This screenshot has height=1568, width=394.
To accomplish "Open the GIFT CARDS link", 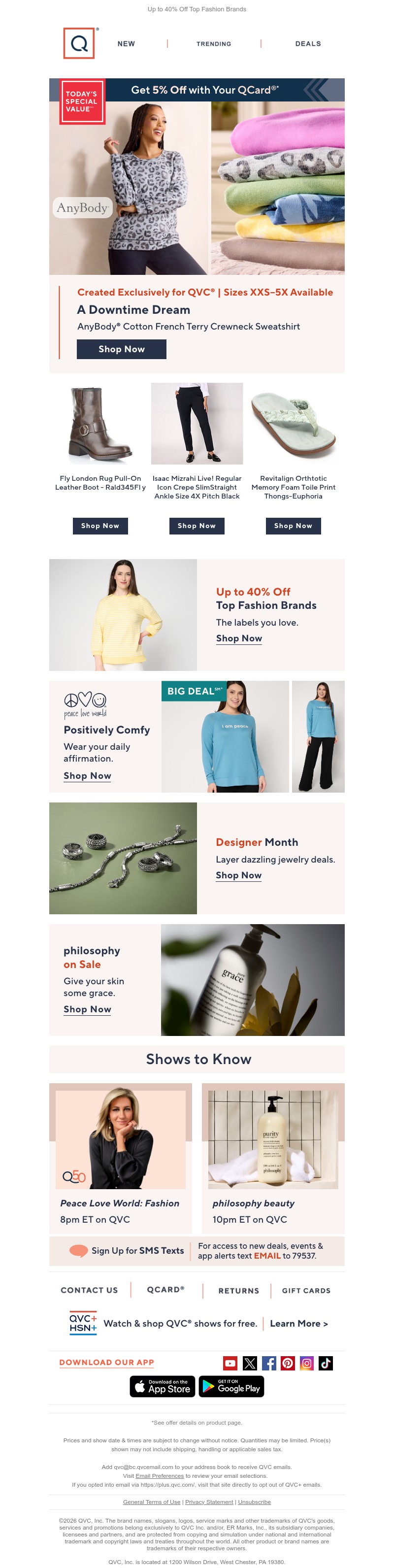I will point(306,1291).
